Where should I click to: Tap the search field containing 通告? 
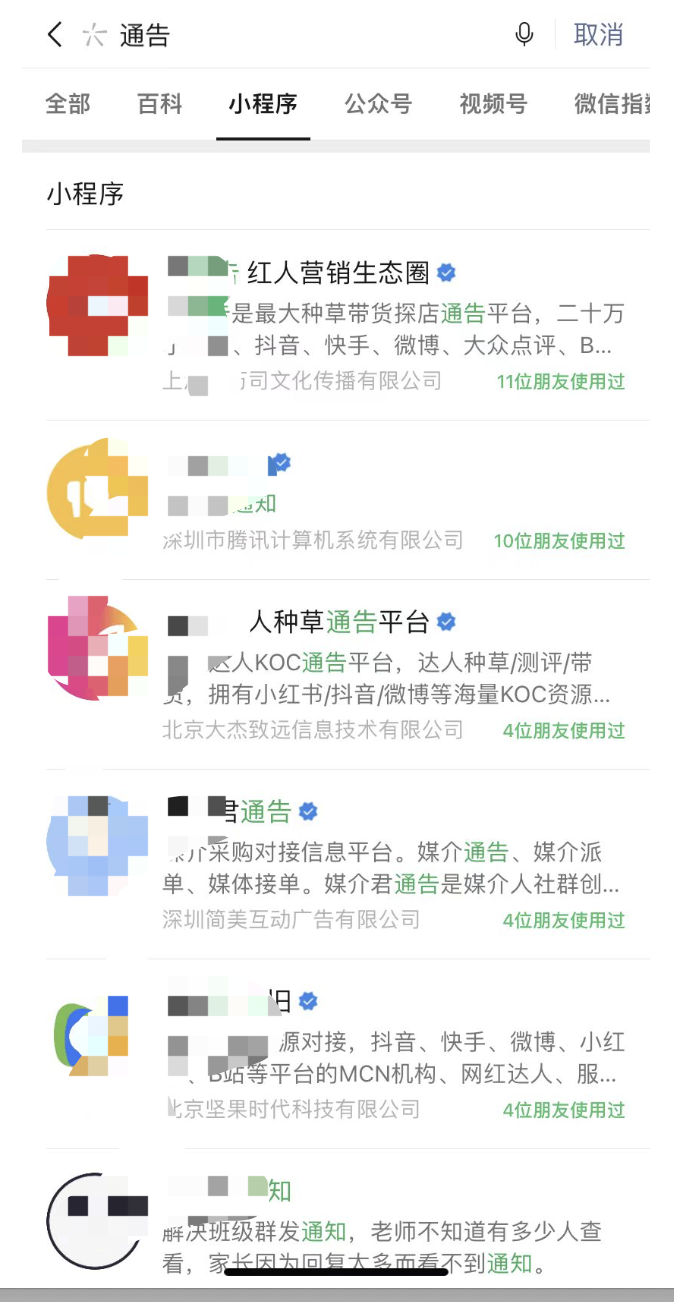click(x=300, y=35)
